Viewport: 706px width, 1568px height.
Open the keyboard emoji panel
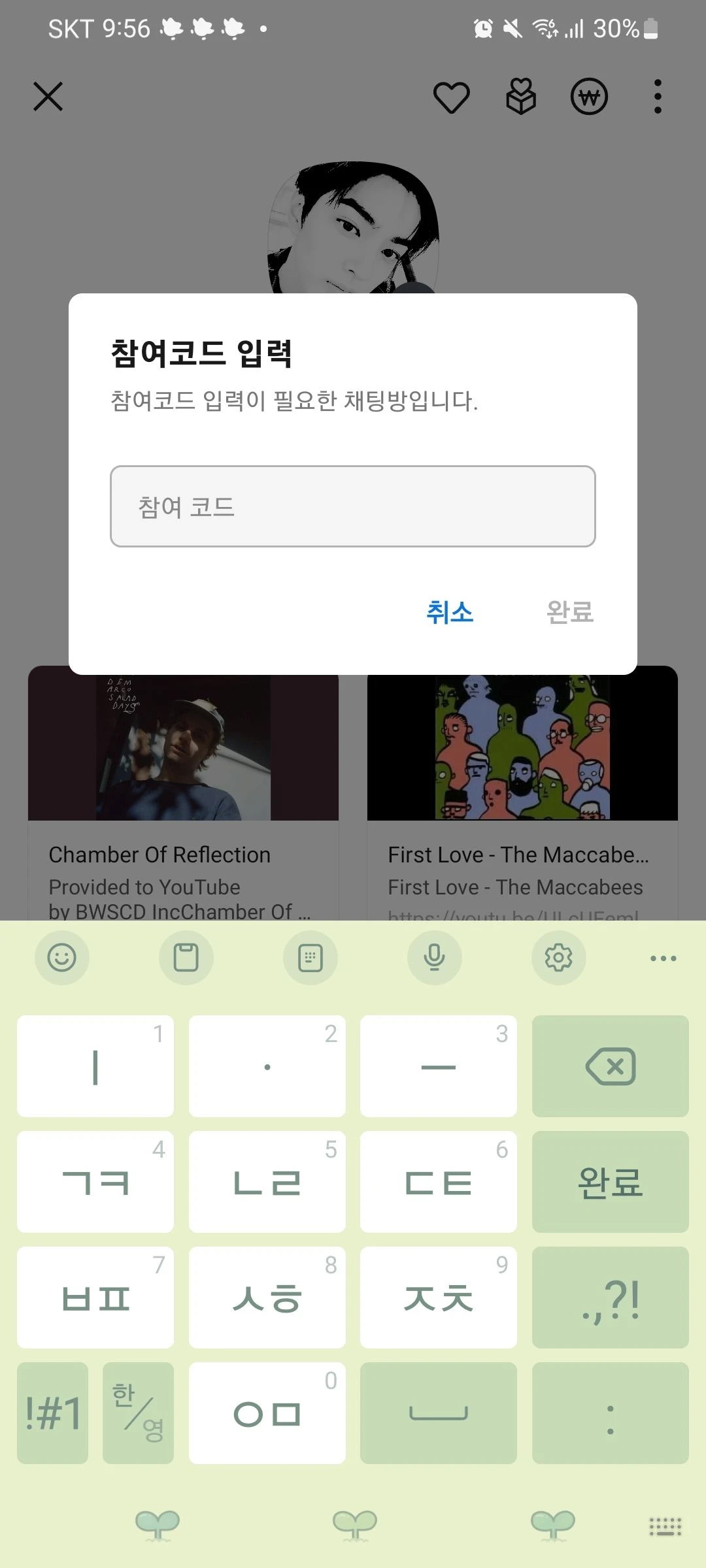click(x=62, y=958)
